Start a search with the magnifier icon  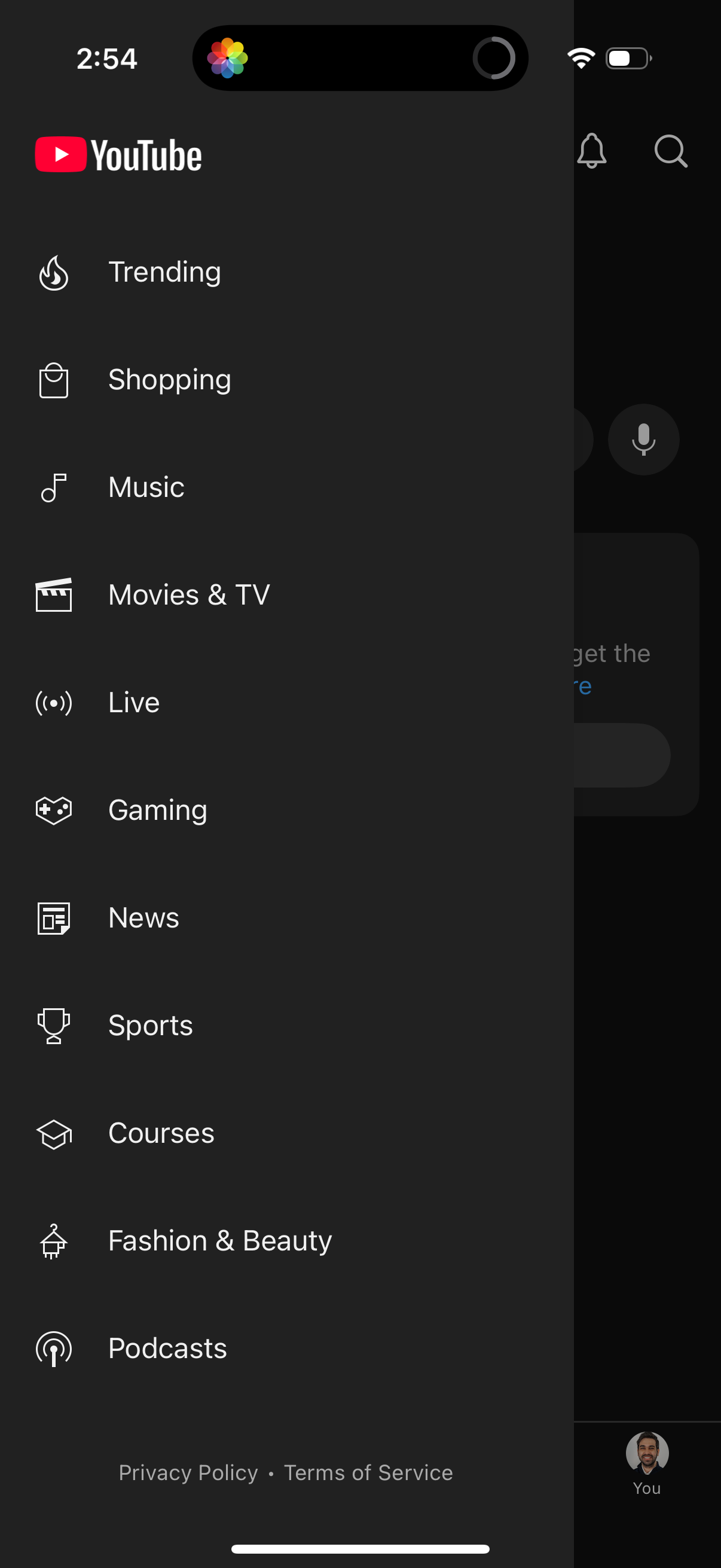[x=670, y=151]
